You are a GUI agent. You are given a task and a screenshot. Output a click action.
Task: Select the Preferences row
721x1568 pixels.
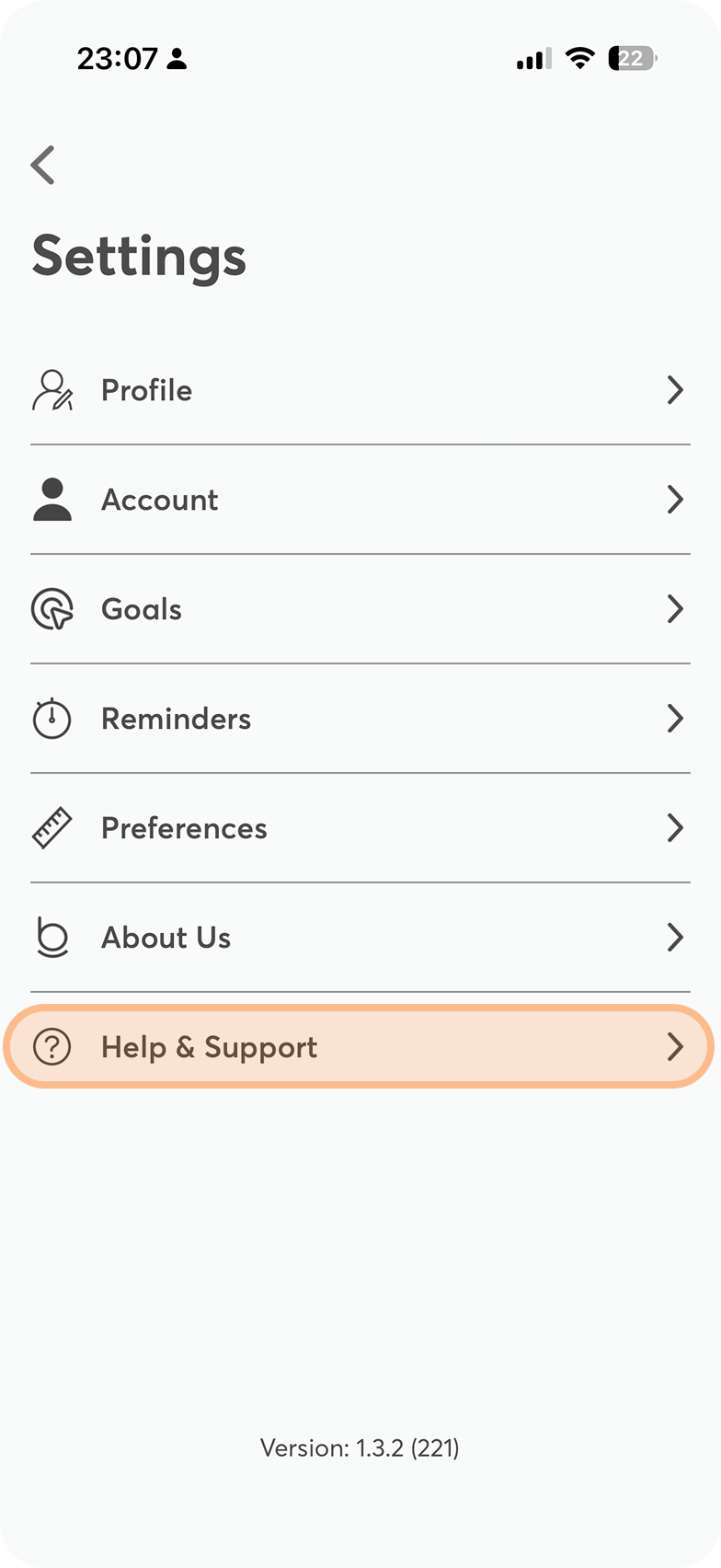pyautogui.click(x=360, y=828)
